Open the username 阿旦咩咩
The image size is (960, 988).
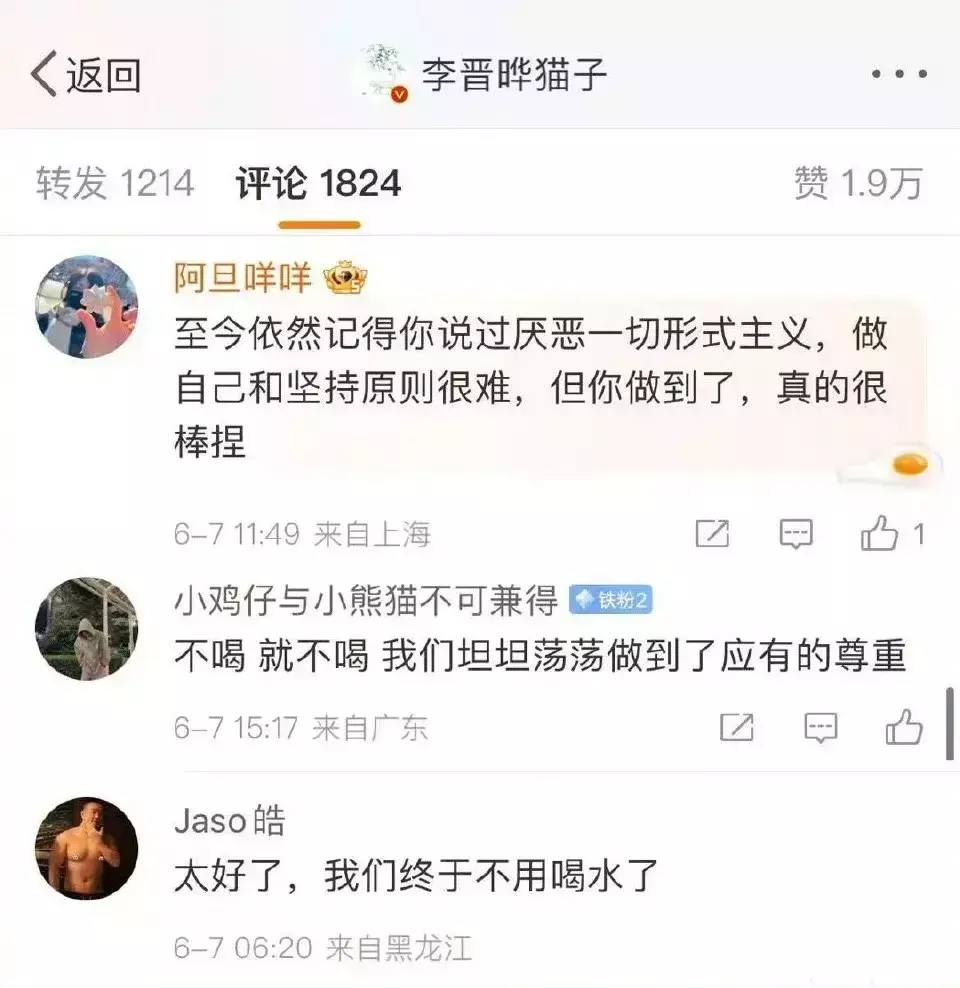[x=244, y=279]
